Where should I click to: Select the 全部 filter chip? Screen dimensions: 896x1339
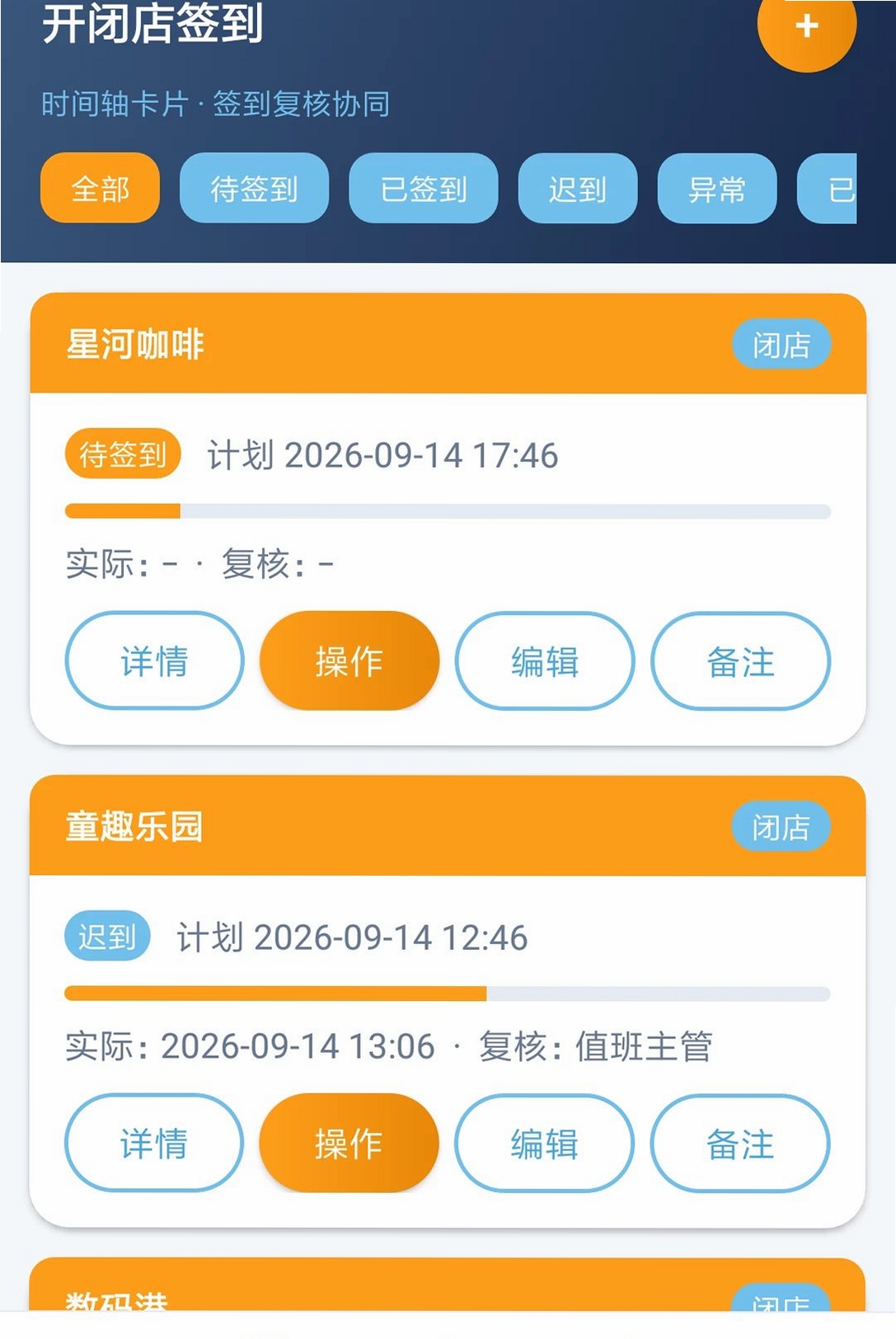coord(100,188)
